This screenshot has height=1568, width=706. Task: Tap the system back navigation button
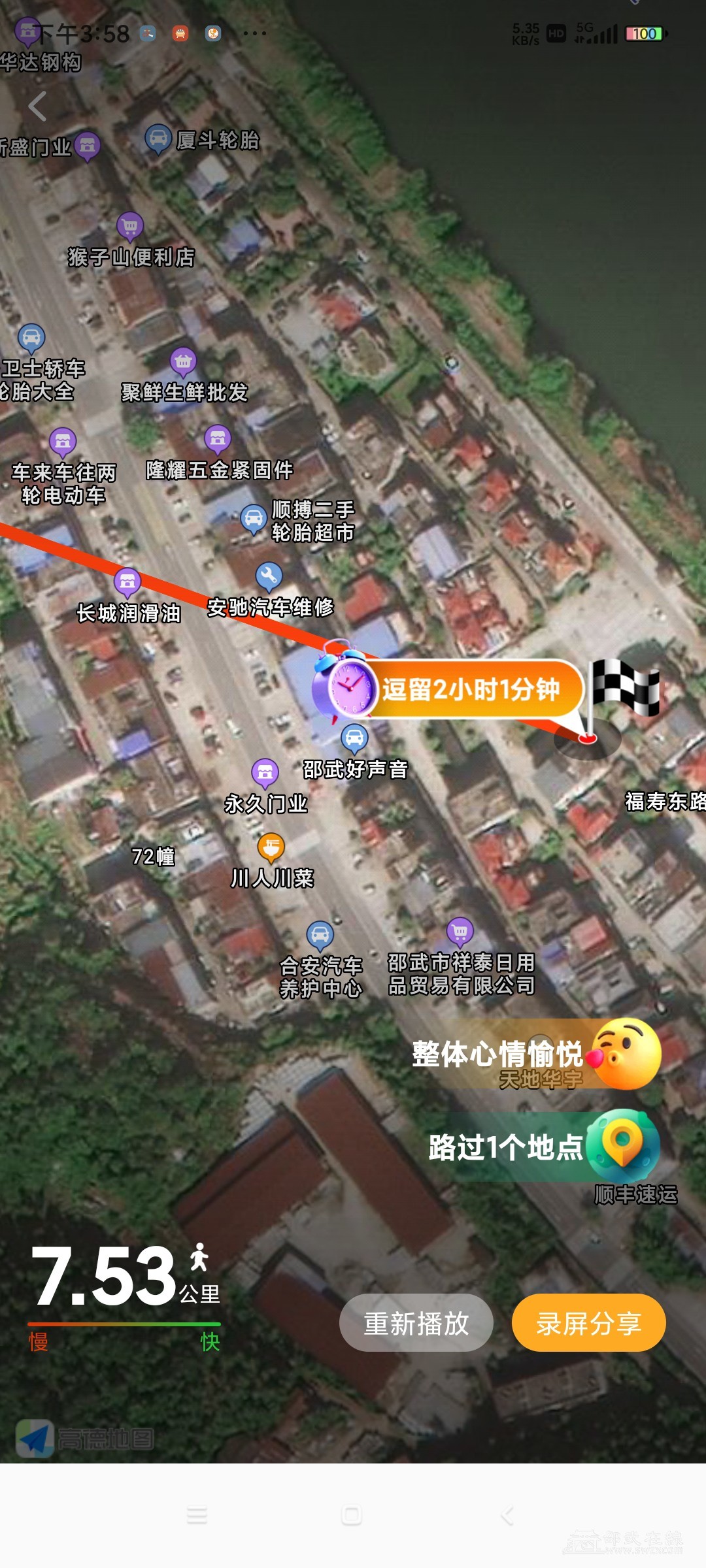click(507, 1515)
